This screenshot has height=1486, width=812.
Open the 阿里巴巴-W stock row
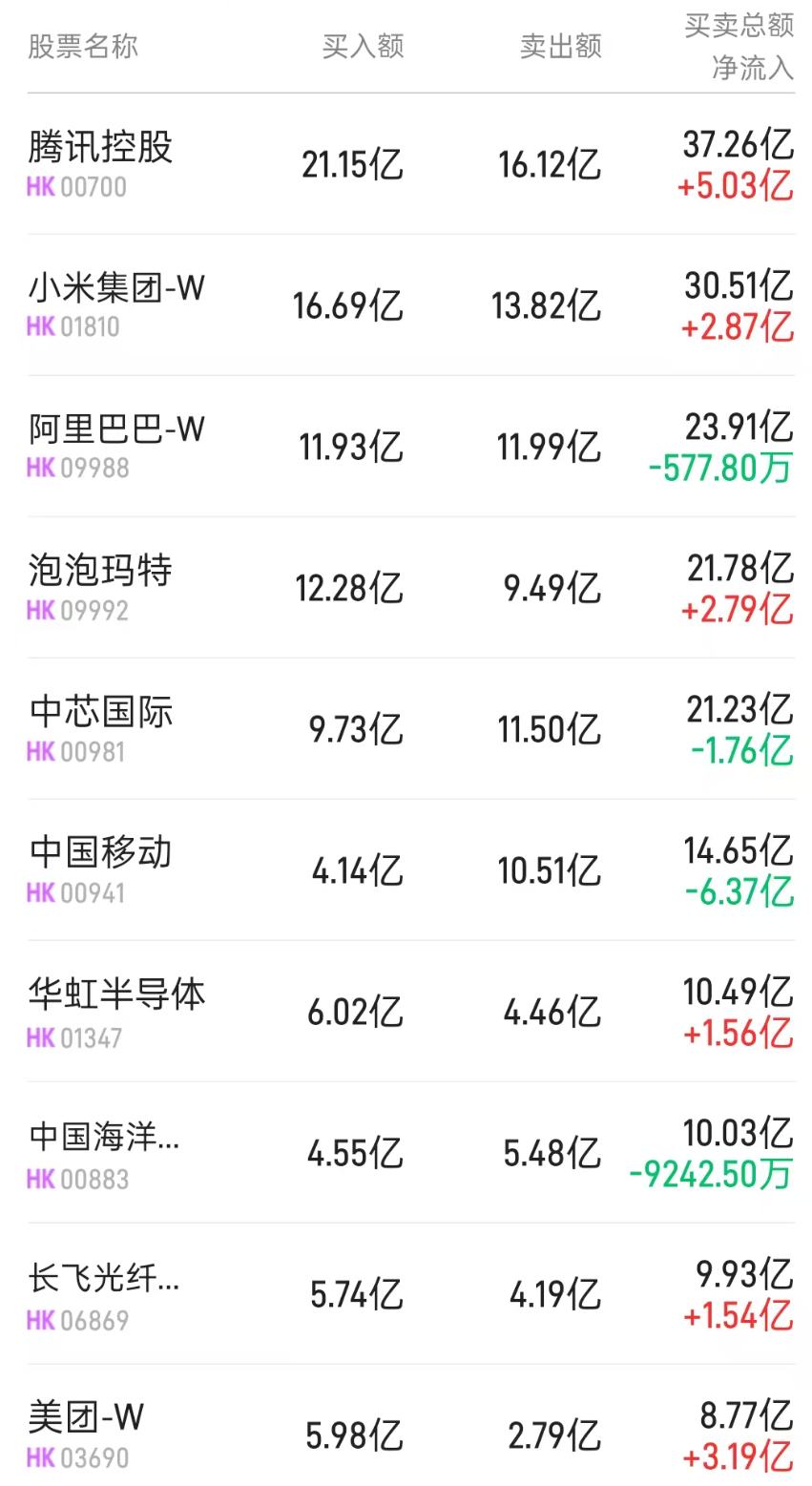click(x=115, y=431)
